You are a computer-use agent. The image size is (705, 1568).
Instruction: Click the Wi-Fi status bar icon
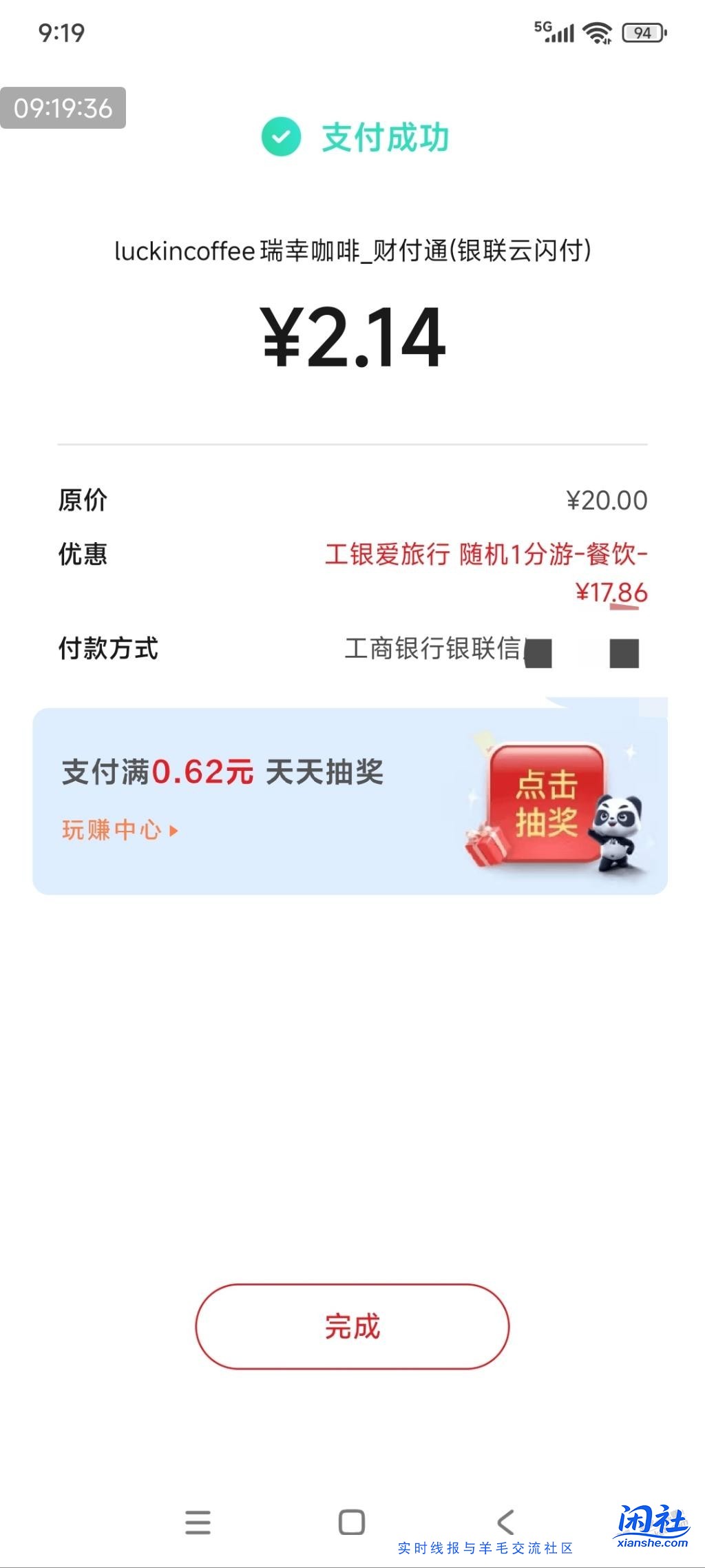(x=596, y=31)
